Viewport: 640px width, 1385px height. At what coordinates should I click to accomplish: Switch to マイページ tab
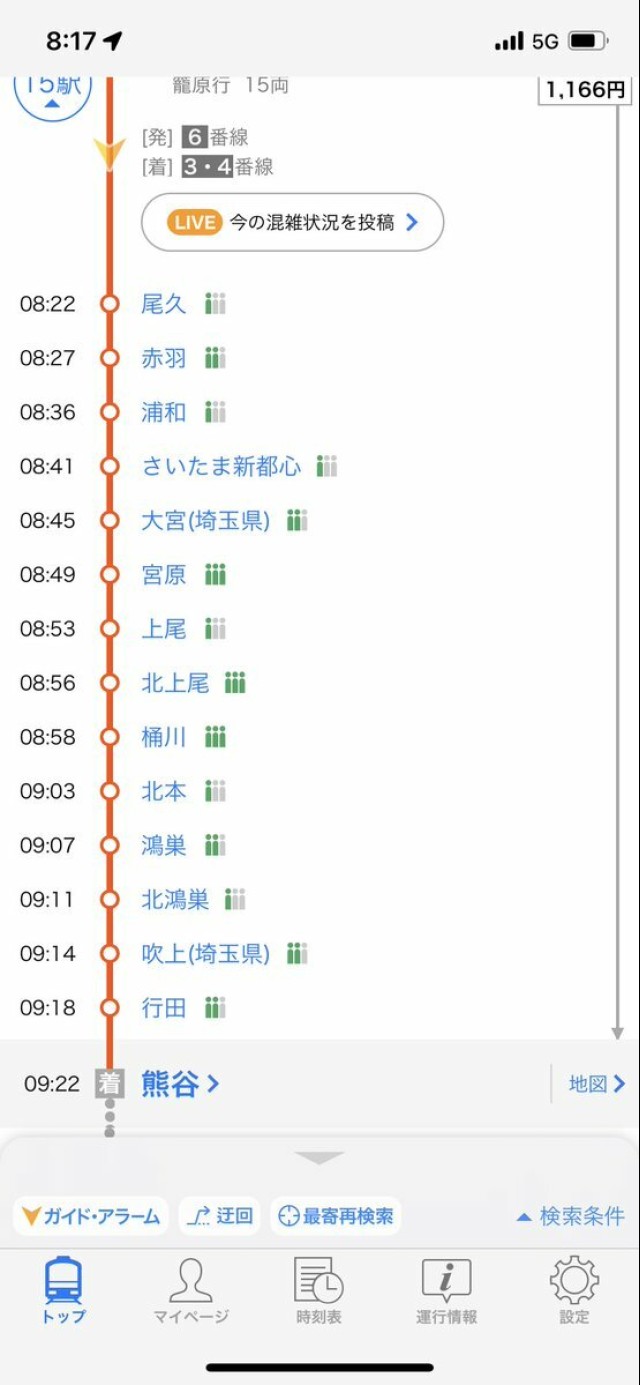(x=191, y=1292)
